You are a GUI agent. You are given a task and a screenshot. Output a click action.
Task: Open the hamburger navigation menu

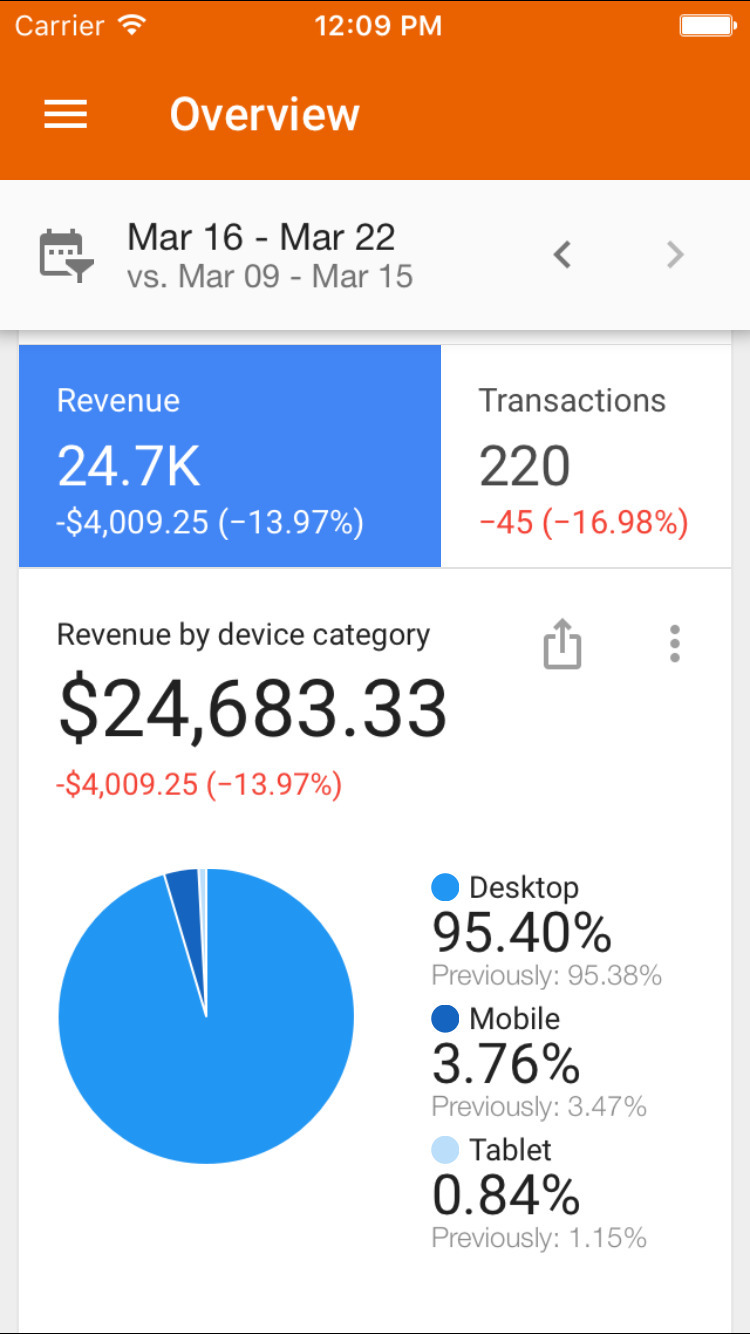point(66,114)
